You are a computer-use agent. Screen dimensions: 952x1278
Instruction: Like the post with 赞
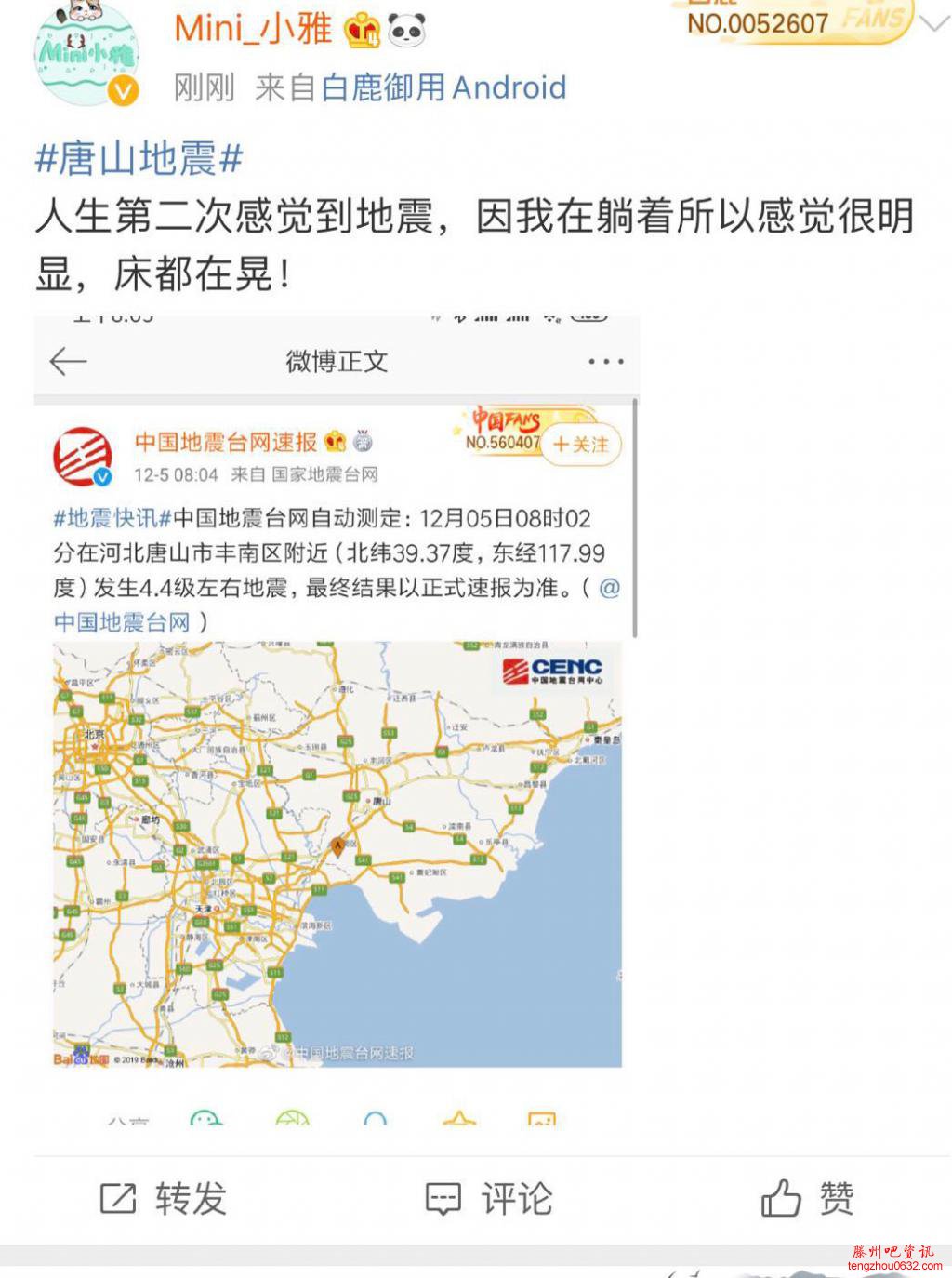807,1199
